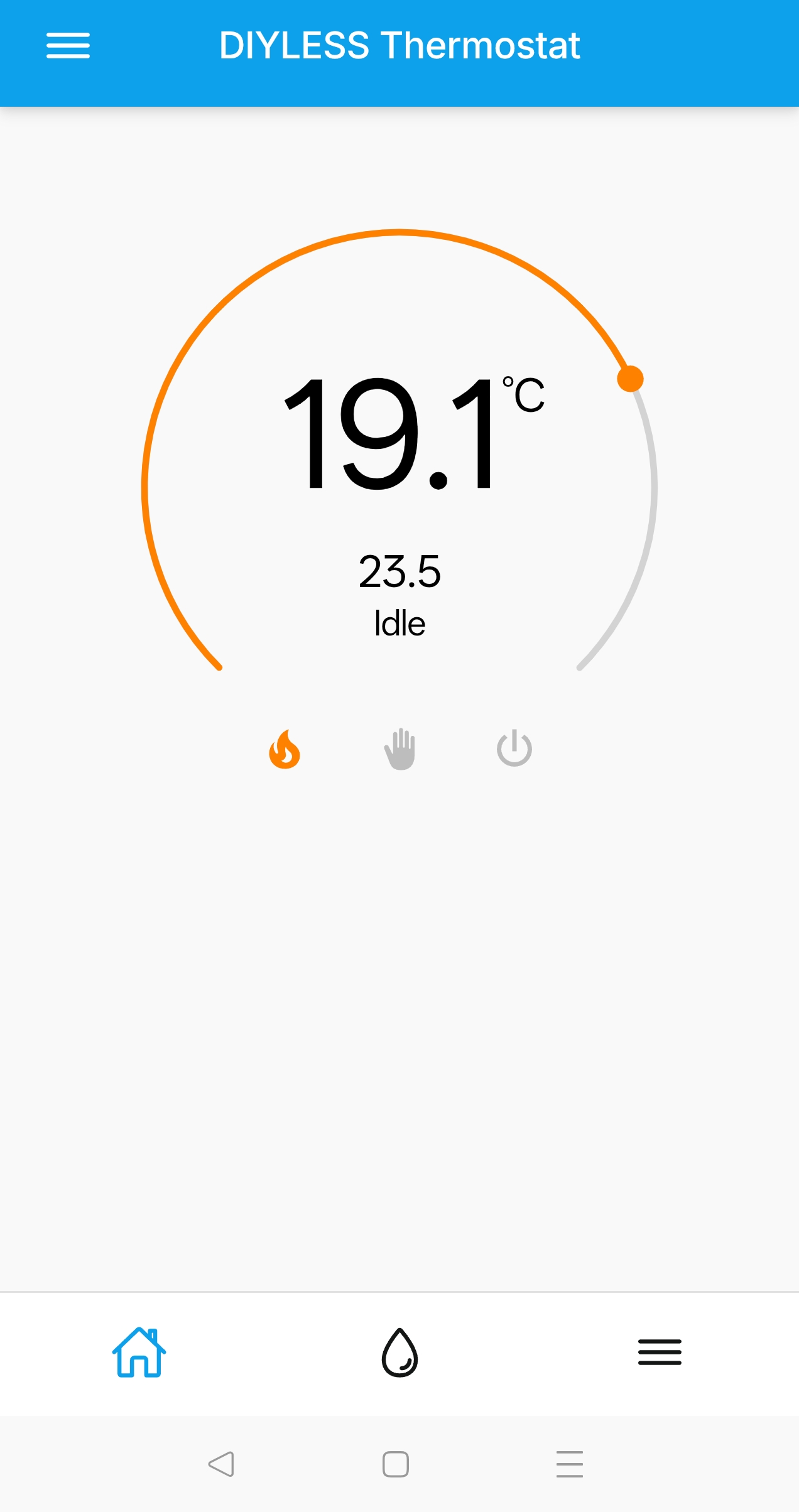
Task: Go to the Home tab
Action: 139,1353
